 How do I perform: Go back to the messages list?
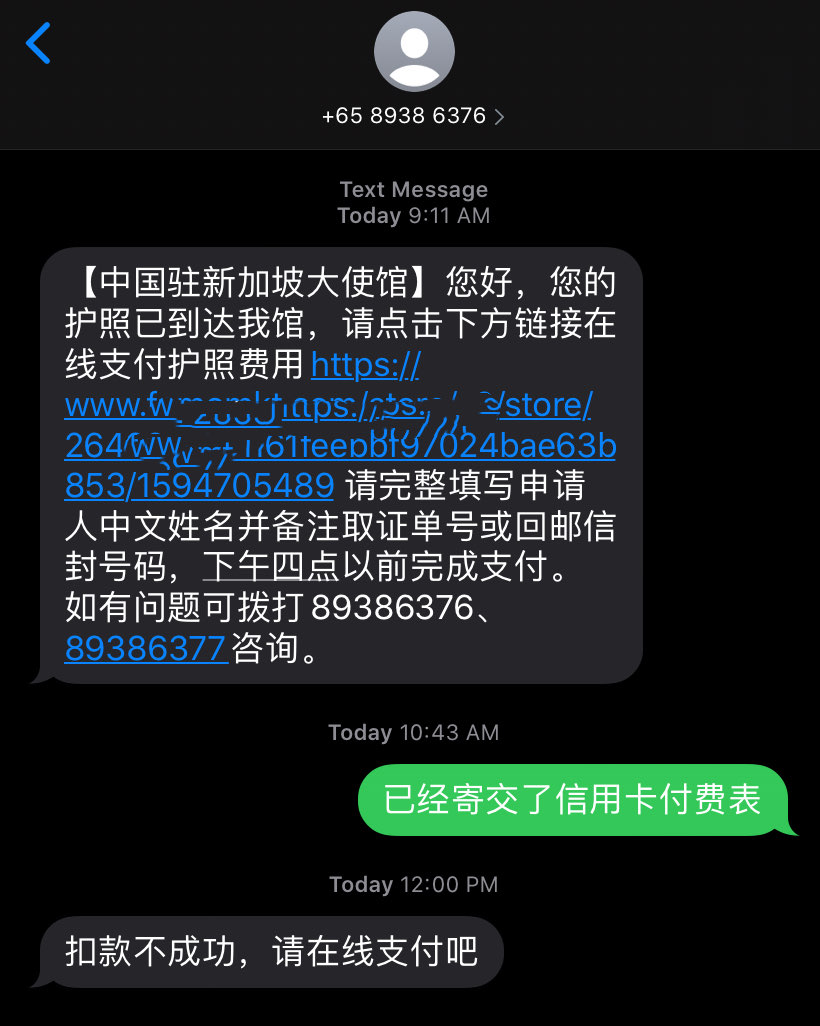[x=38, y=44]
